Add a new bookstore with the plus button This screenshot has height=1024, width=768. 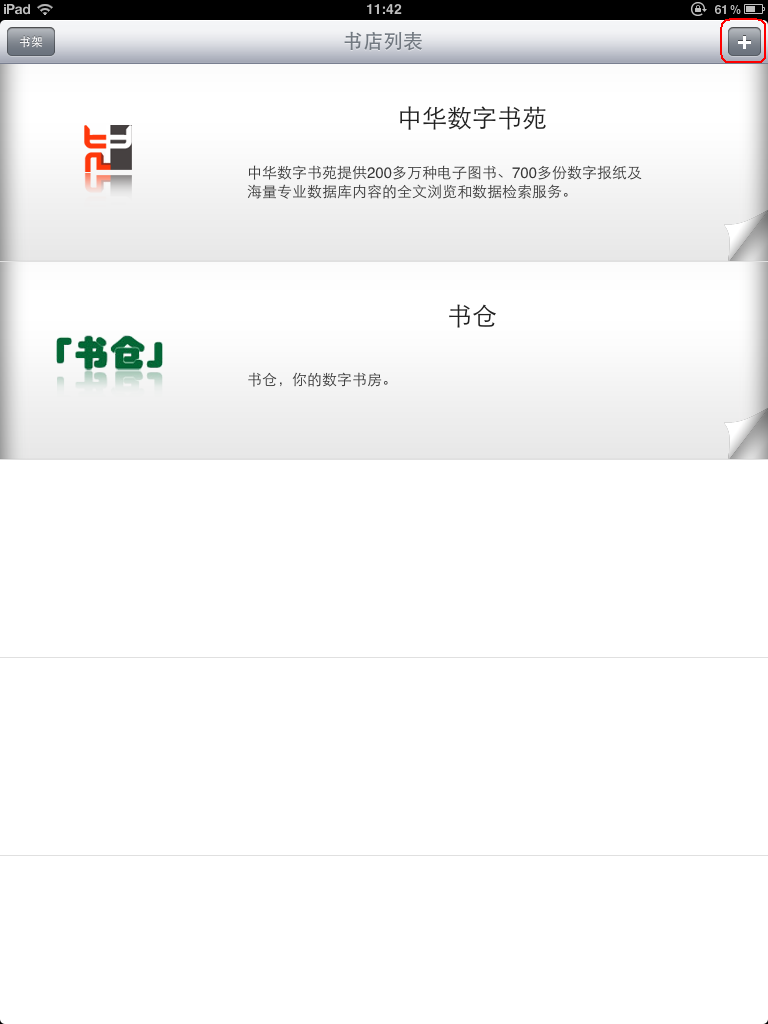(743, 42)
